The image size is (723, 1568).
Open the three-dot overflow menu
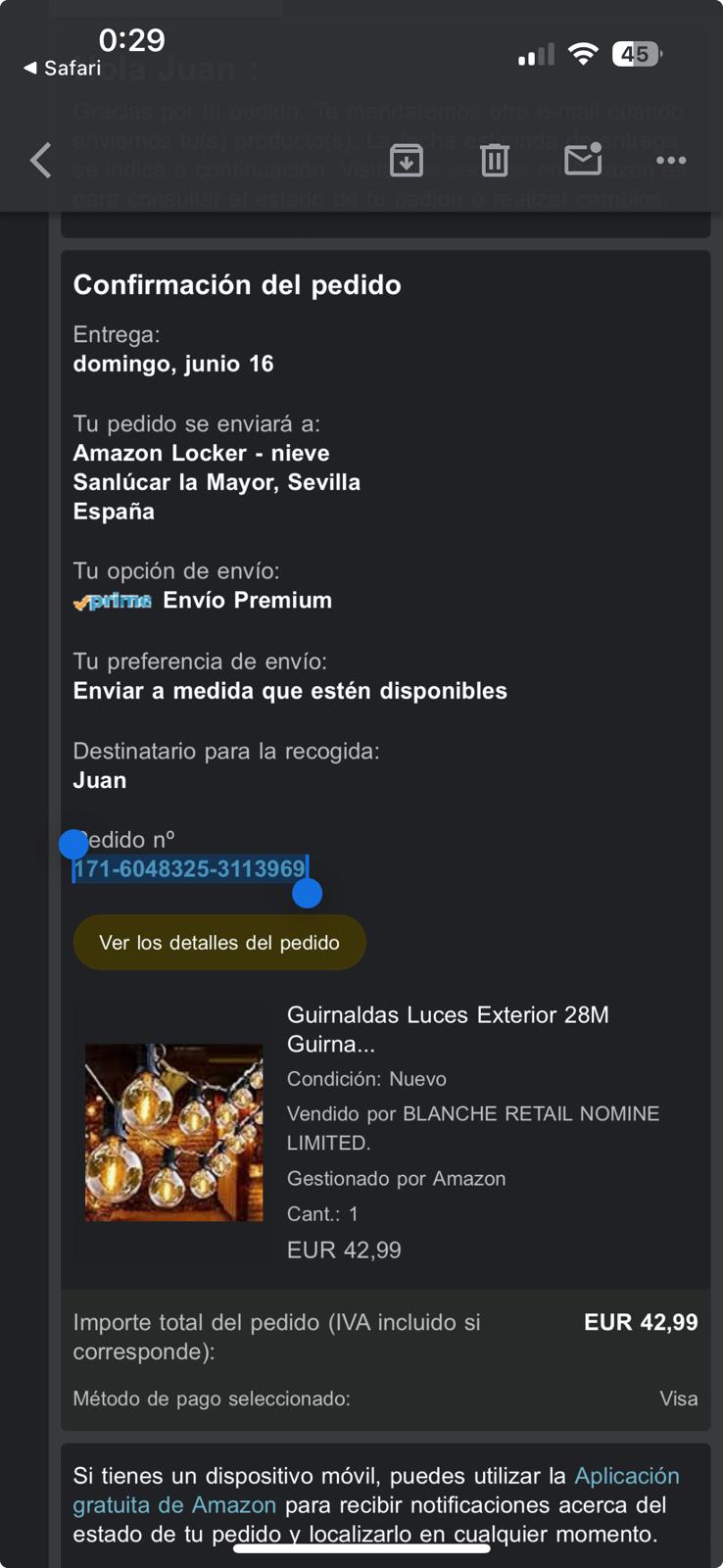pos(671,160)
